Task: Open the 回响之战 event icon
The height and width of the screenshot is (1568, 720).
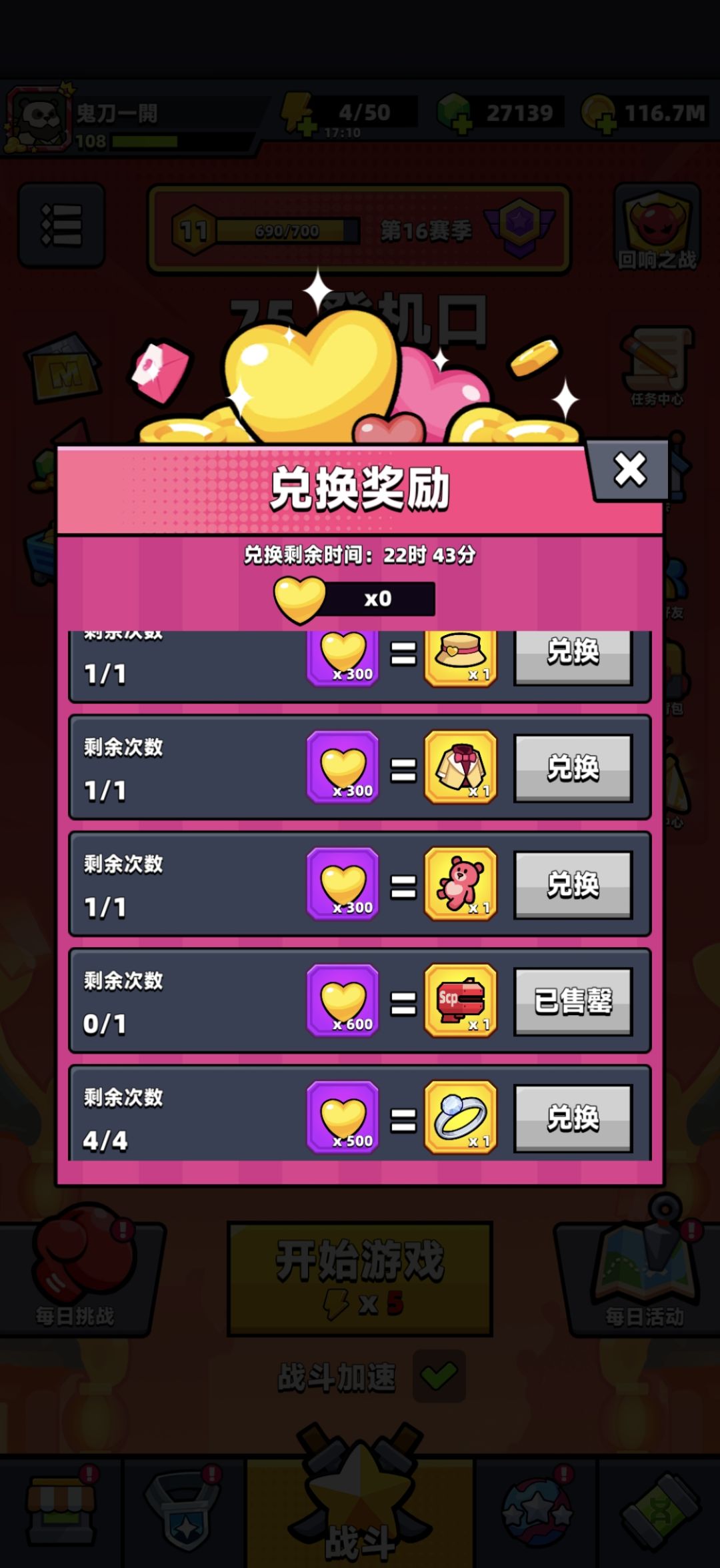Action: coord(657,225)
